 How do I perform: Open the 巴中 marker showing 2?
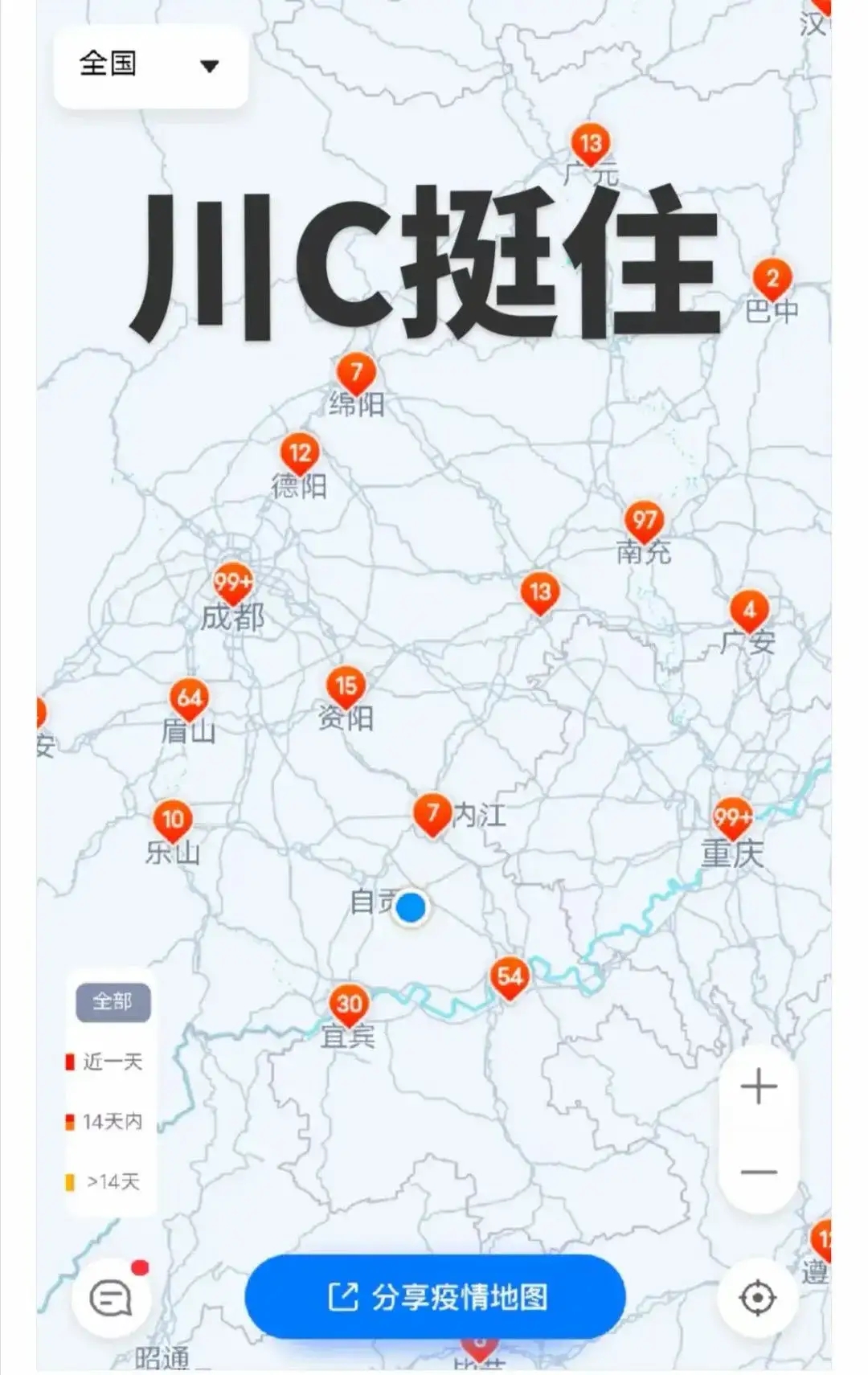[772, 280]
